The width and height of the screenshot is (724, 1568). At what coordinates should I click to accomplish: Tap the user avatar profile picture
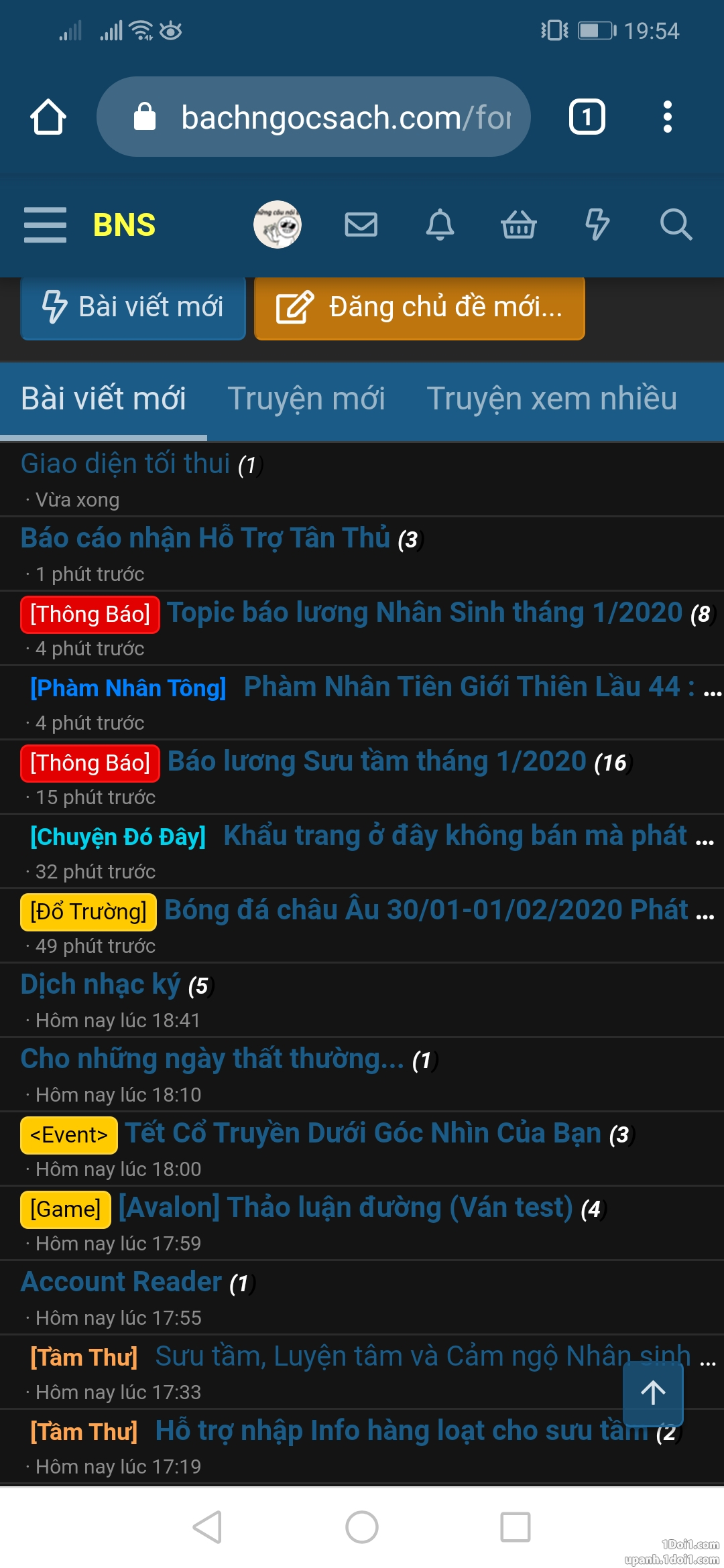[x=279, y=226]
